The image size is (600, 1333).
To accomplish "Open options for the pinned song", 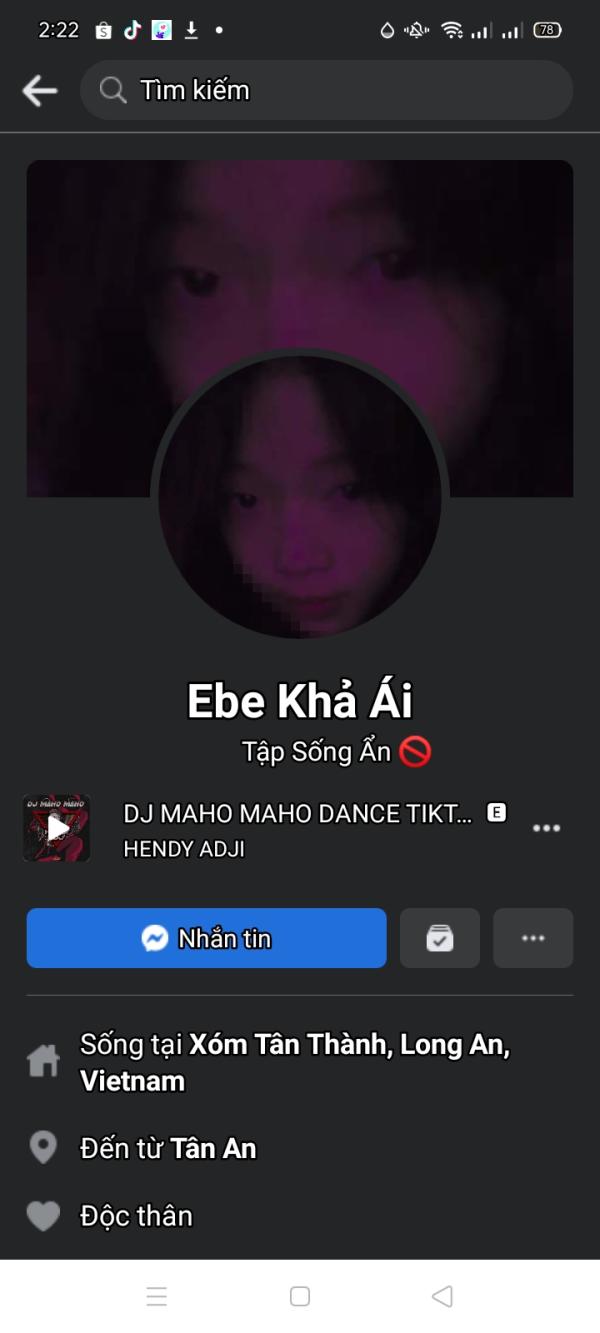I will click(x=546, y=828).
